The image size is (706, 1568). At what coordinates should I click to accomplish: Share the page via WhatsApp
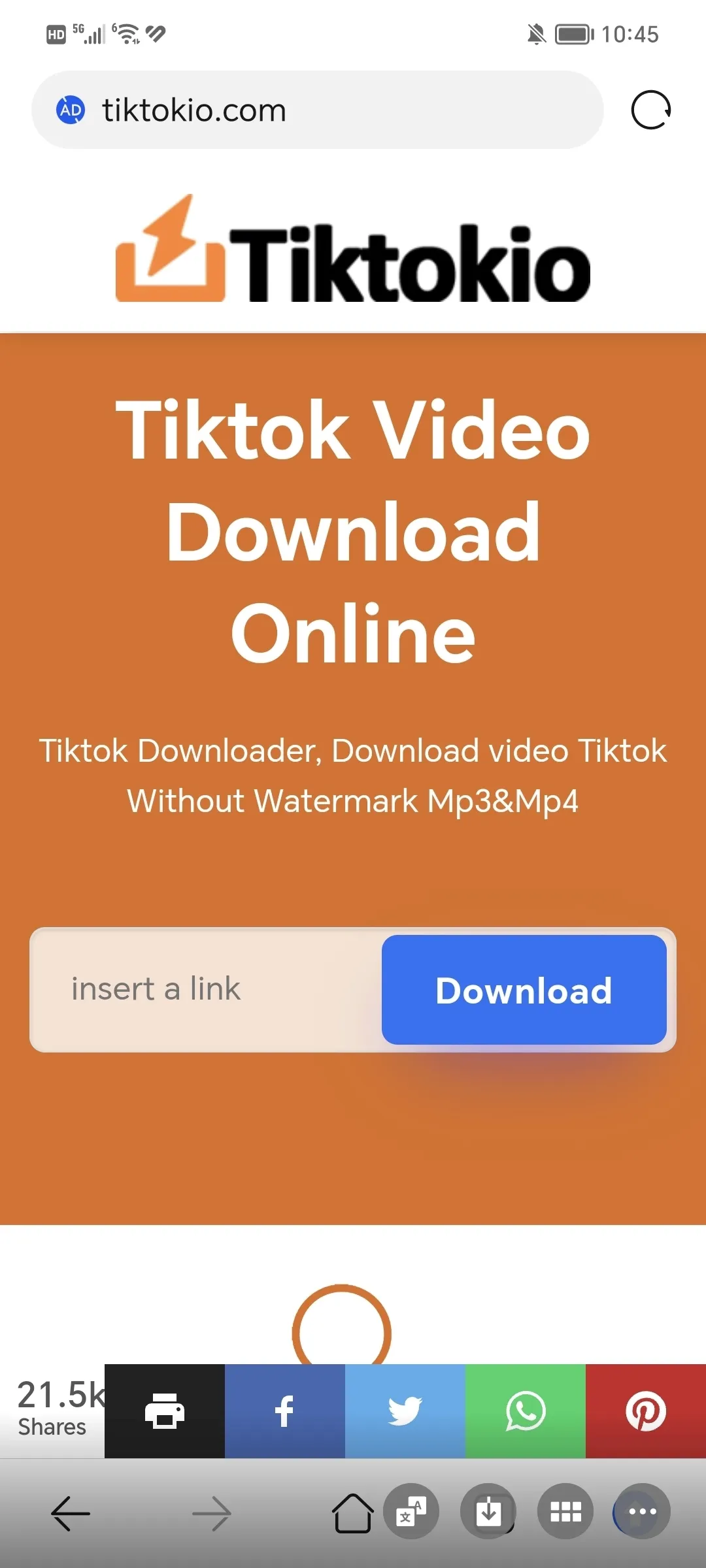pos(525,1411)
